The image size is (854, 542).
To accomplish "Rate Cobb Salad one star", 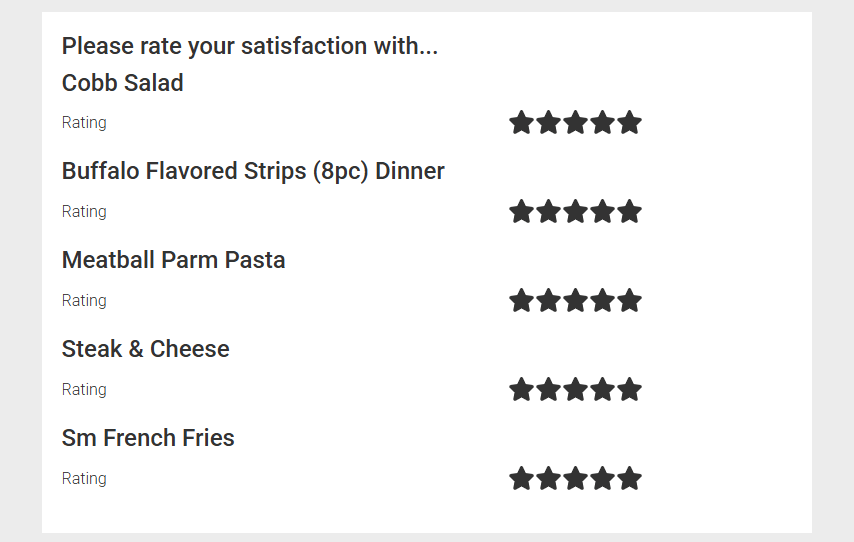I will [x=521, y=123].
